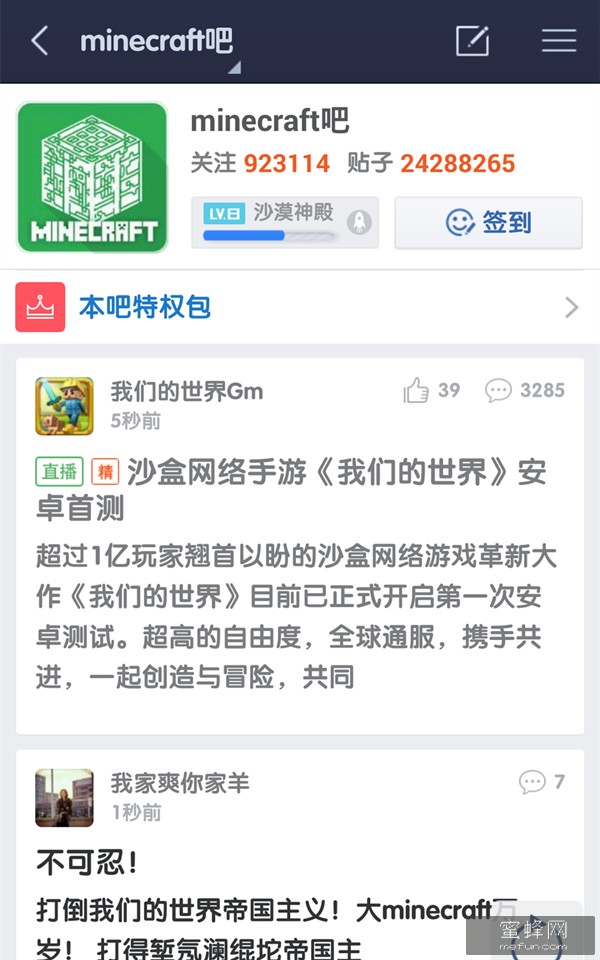This screenshot has width=600, height=960.
Task: Go back using the top-left arrow
Action: tap(40, 41)
